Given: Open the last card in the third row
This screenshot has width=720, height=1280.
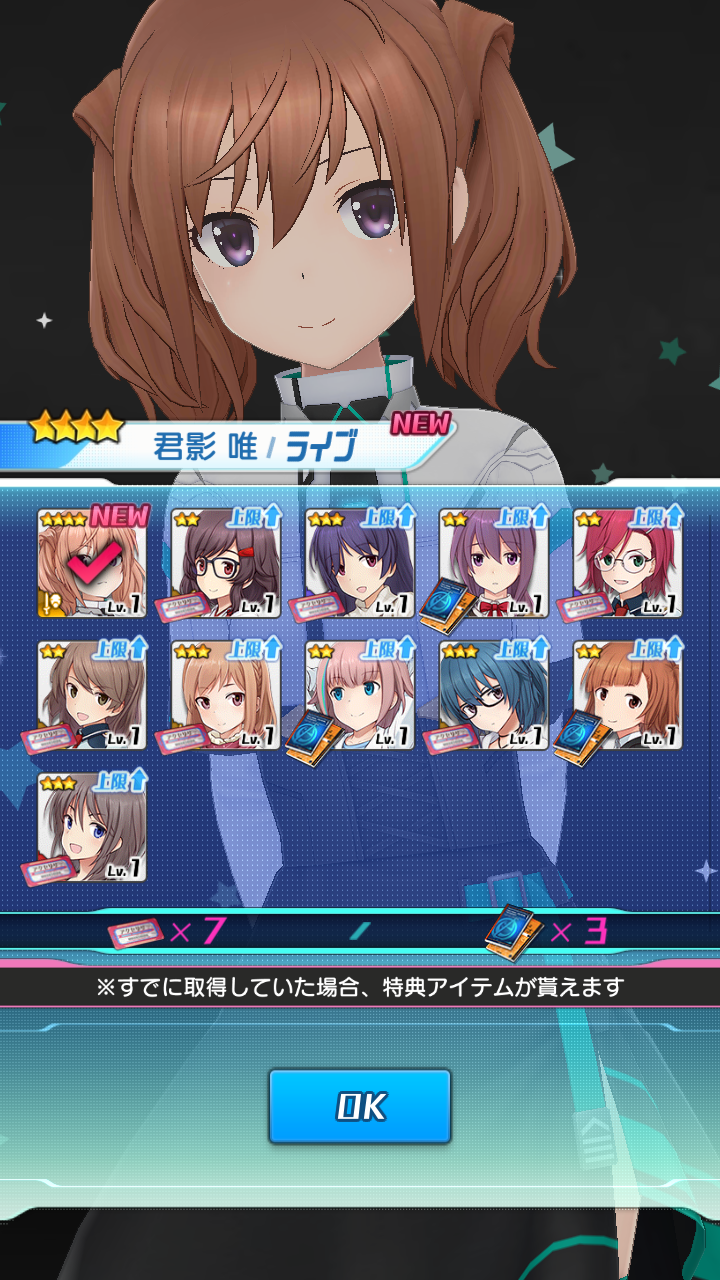Looking at the screenshot, I should tap(92, 827).
